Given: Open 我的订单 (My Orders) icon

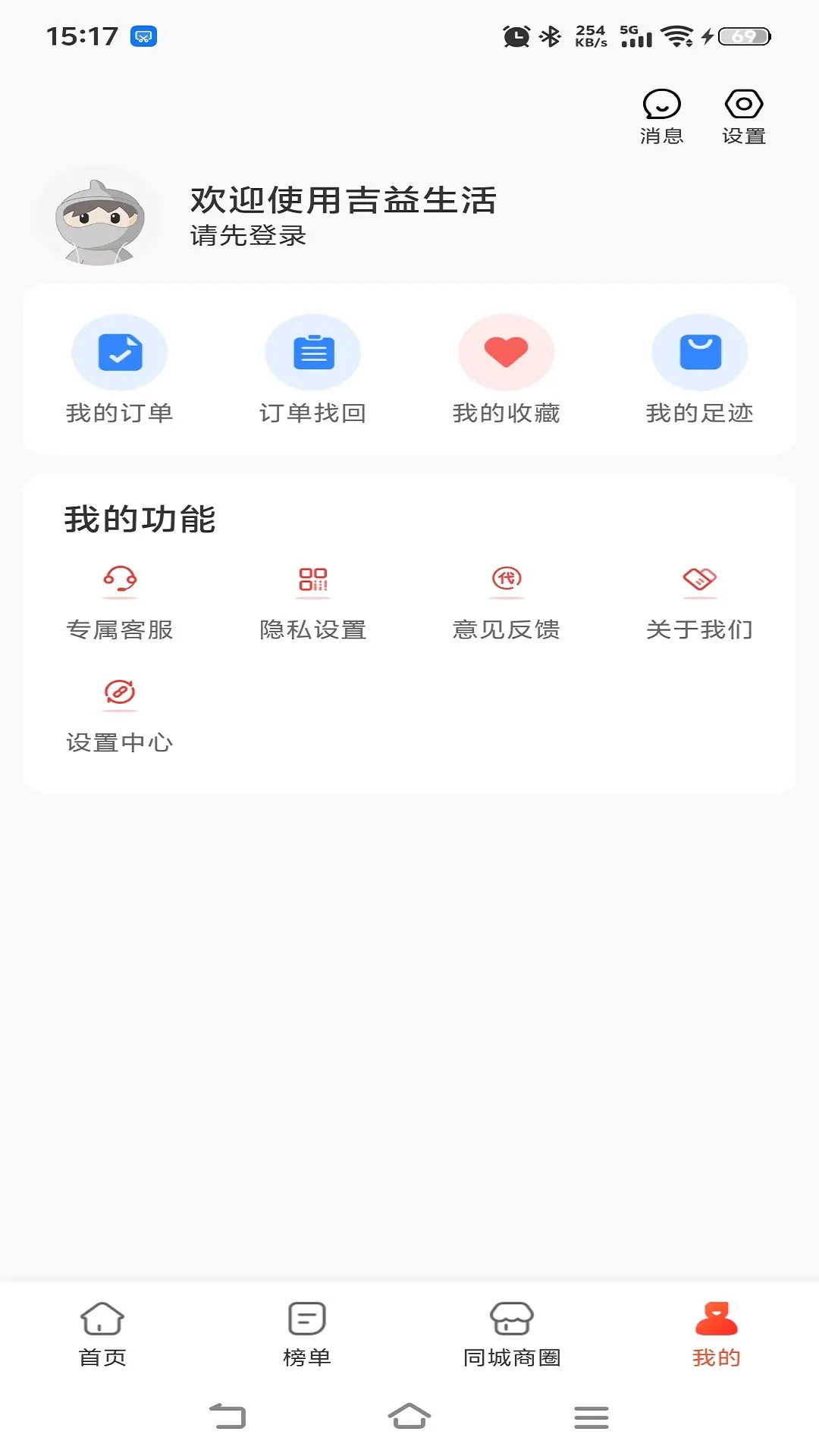Looking at the screenshot, I should pos(119,352).
